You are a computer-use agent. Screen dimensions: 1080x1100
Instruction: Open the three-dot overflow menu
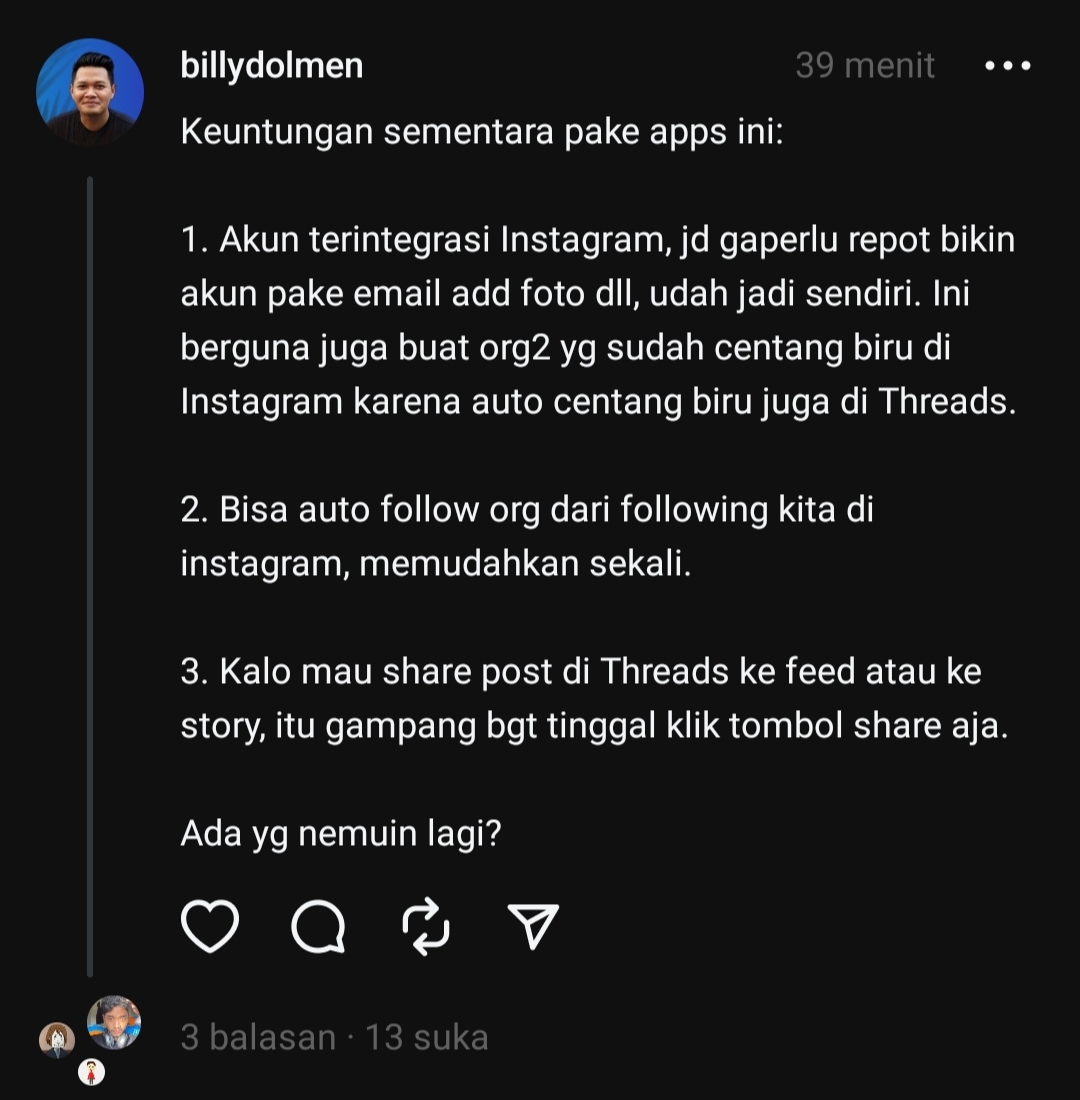point(1007,66)
